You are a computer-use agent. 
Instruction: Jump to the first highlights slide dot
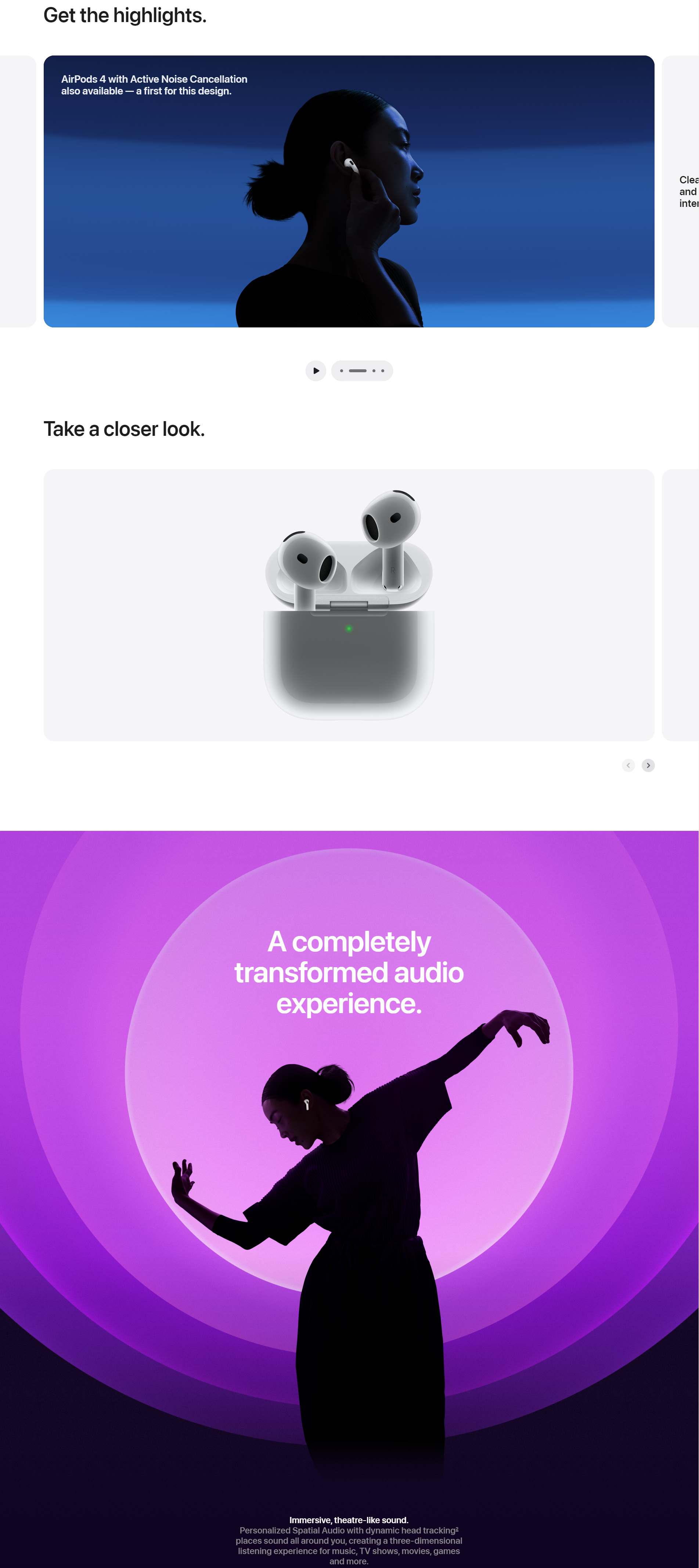(x=341, y=371)
